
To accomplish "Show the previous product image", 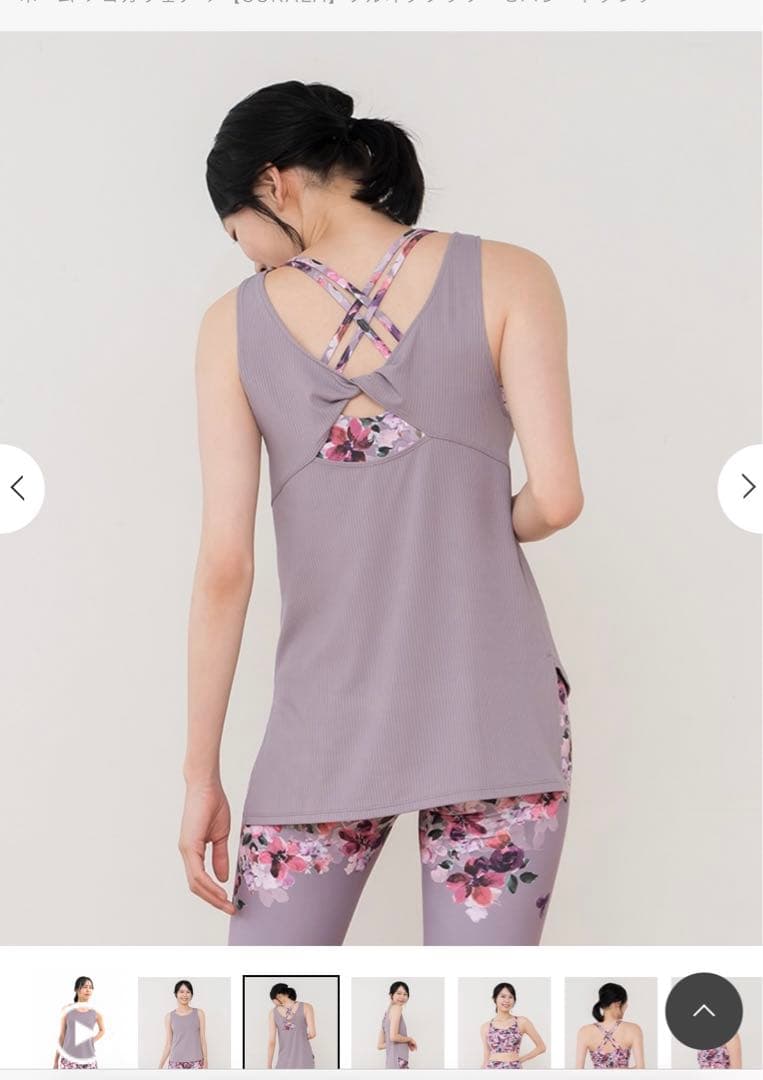I will point(18,488).
